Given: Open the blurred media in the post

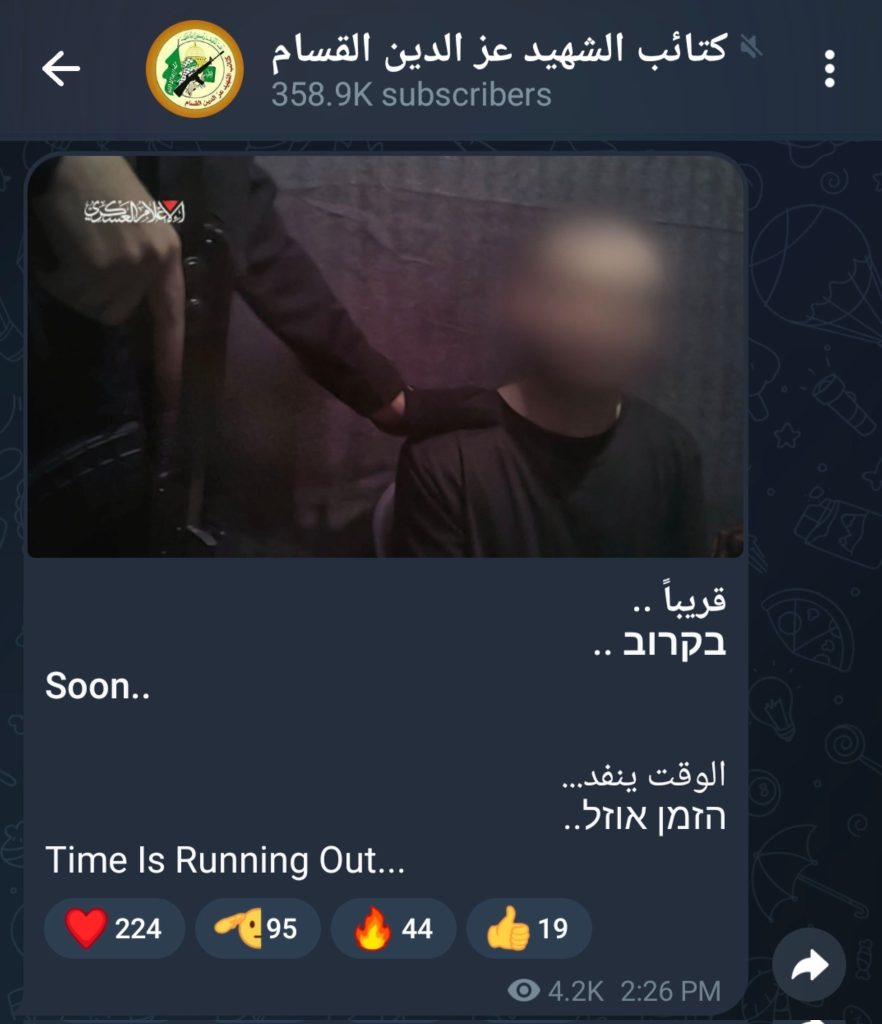Looking at the screenshot, I should click(385, 356).
